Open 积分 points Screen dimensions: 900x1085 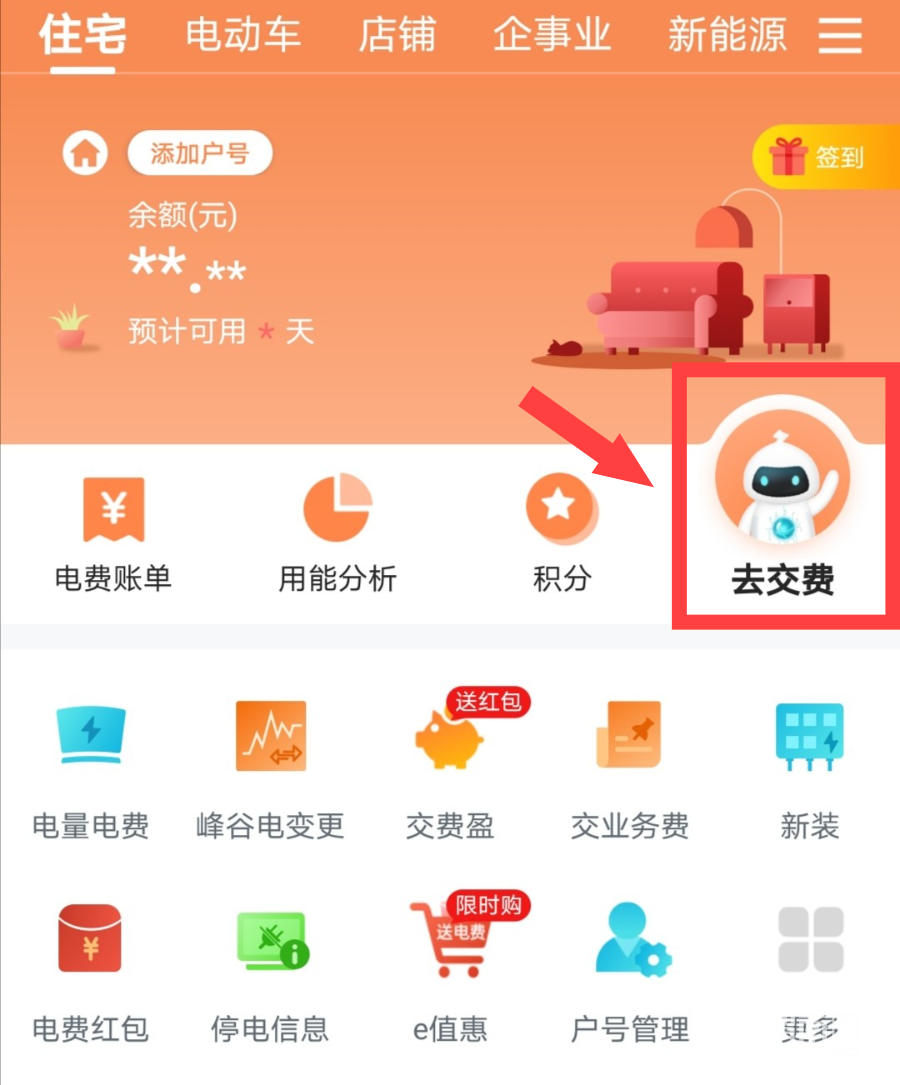pyautogui.click(x=562, y=535)
